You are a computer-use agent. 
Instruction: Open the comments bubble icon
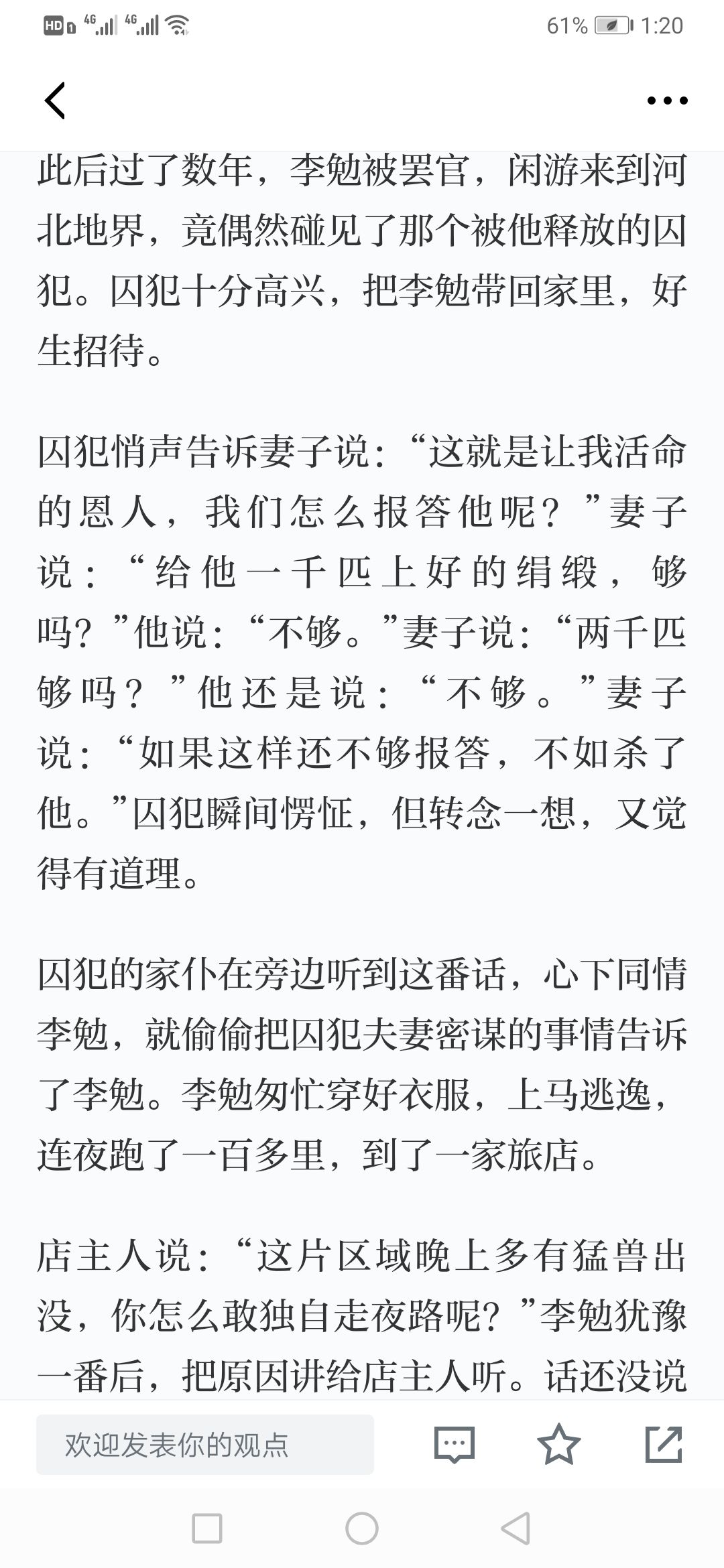[x=455, y=1444]
